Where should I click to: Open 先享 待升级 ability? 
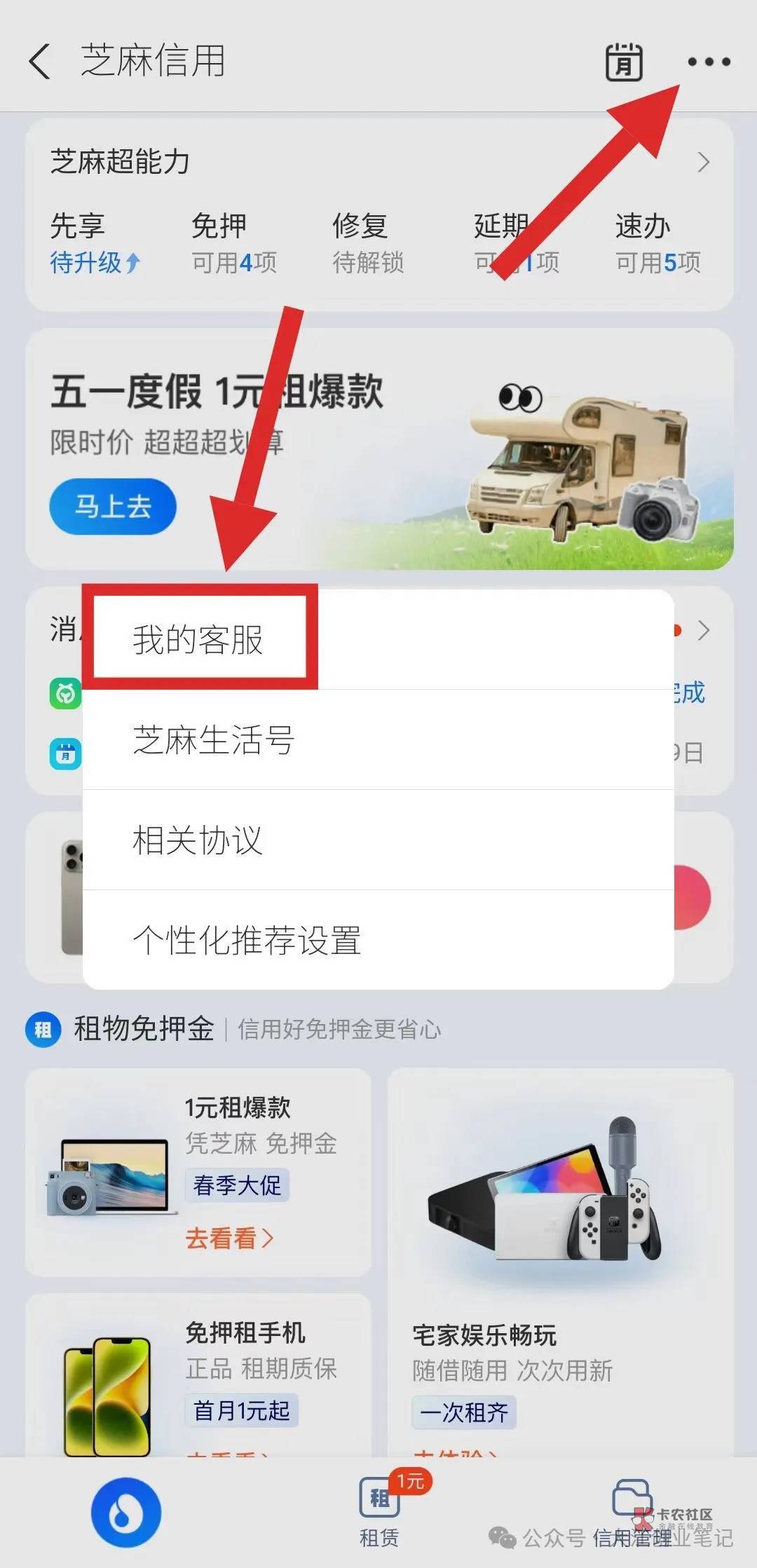coord(95,243)
